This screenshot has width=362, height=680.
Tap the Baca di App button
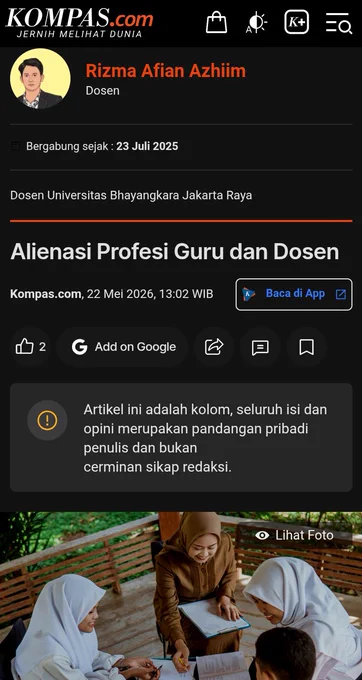(294, 294)
